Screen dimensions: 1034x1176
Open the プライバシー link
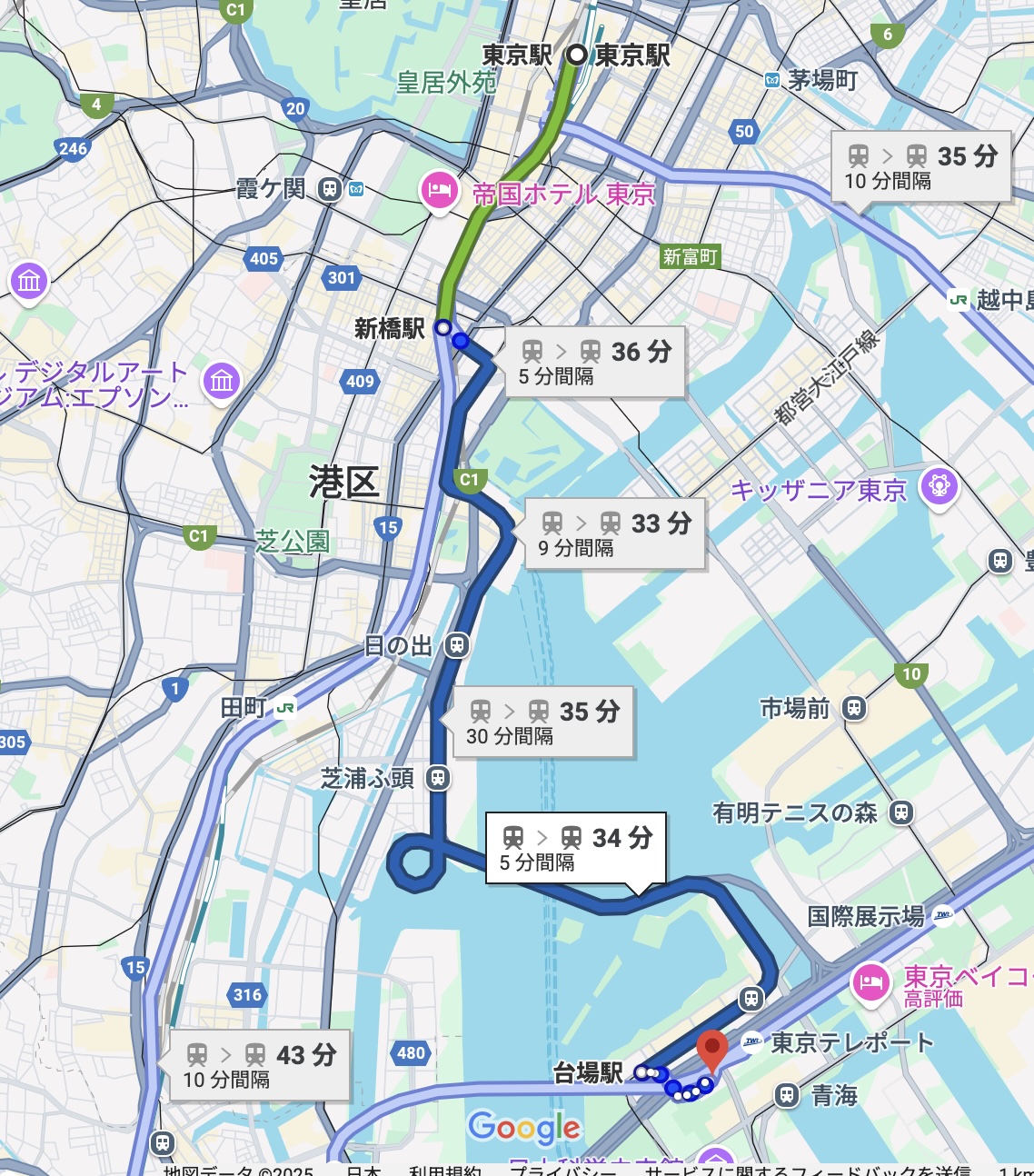(x=547, y=1170)
